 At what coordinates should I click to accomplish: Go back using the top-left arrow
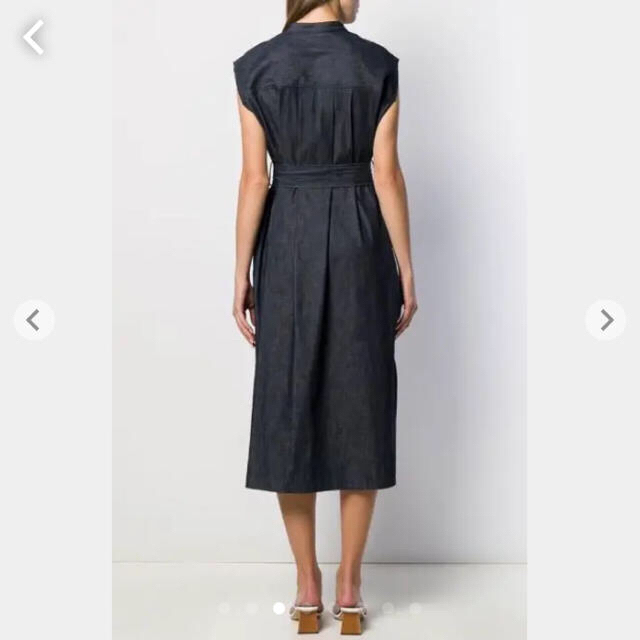34,37
